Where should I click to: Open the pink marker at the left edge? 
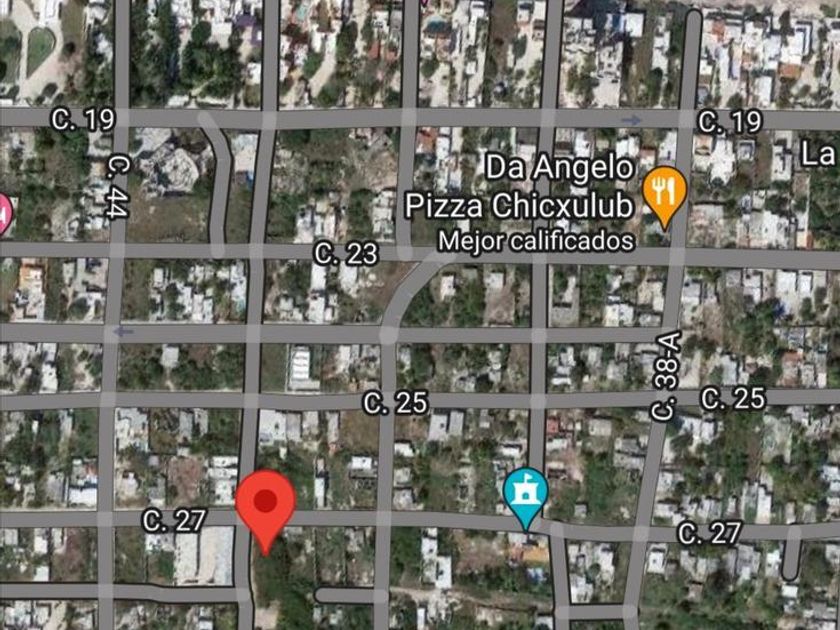coord(3,214)
